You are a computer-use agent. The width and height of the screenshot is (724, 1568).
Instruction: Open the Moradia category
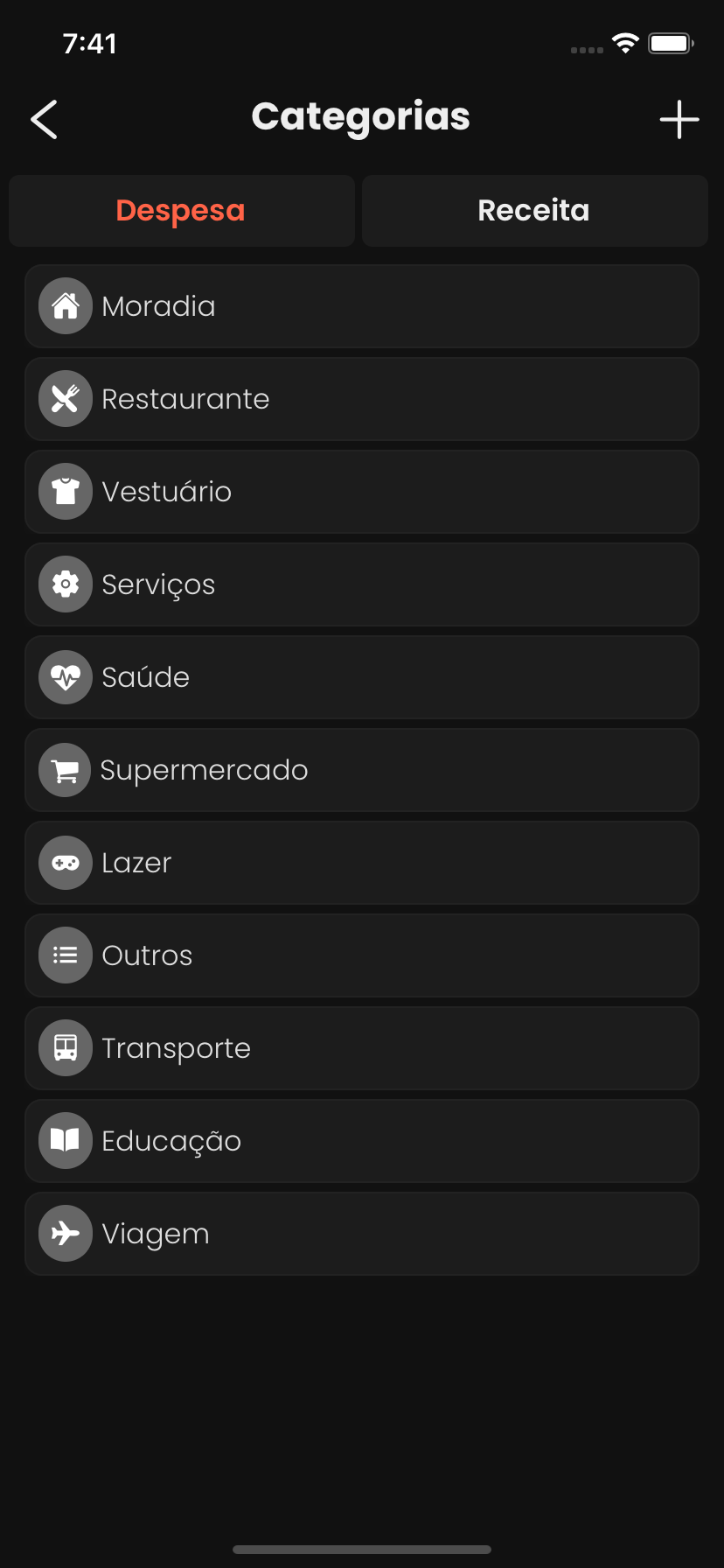click(x=362, y=306)
